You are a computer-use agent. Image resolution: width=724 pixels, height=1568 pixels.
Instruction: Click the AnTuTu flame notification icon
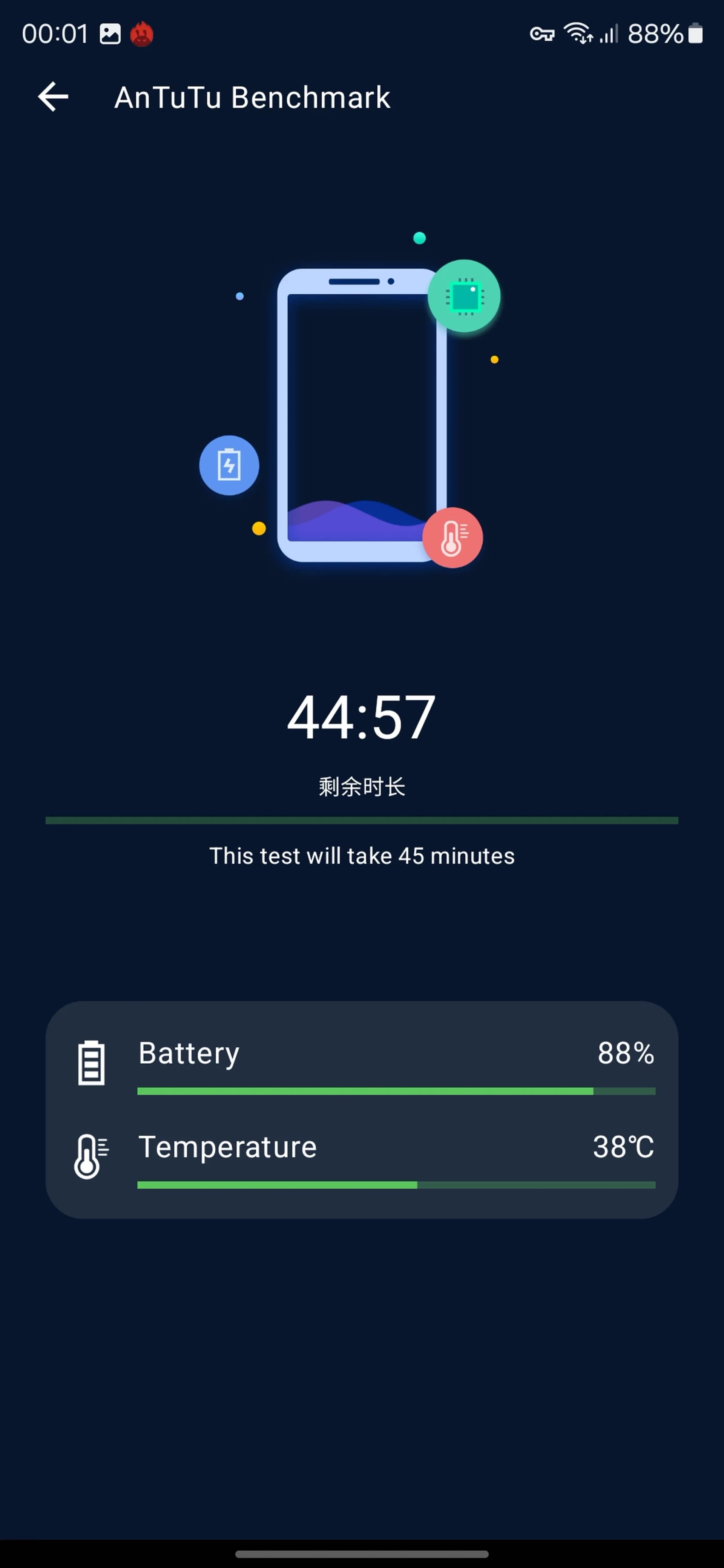pyautogui.click(x=141, y=35)
